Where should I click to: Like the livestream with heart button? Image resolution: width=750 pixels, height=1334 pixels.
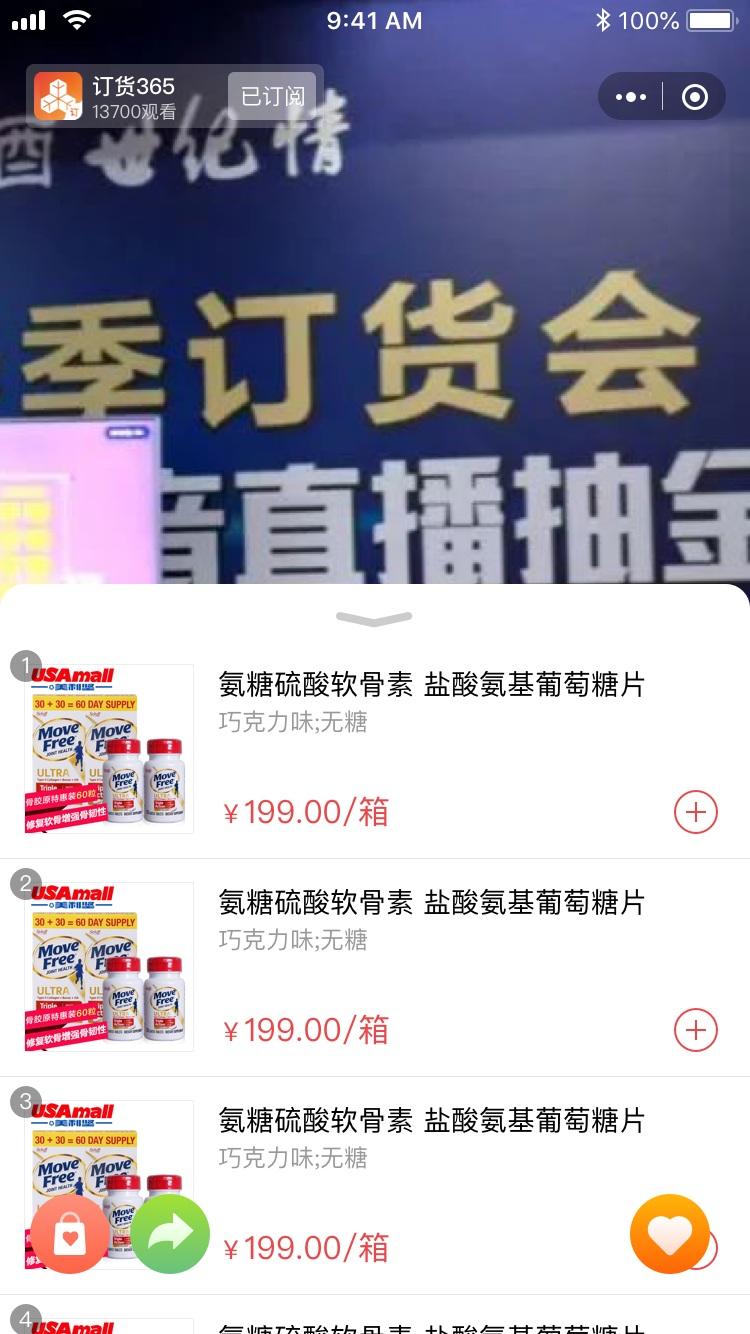[669, 1235]
